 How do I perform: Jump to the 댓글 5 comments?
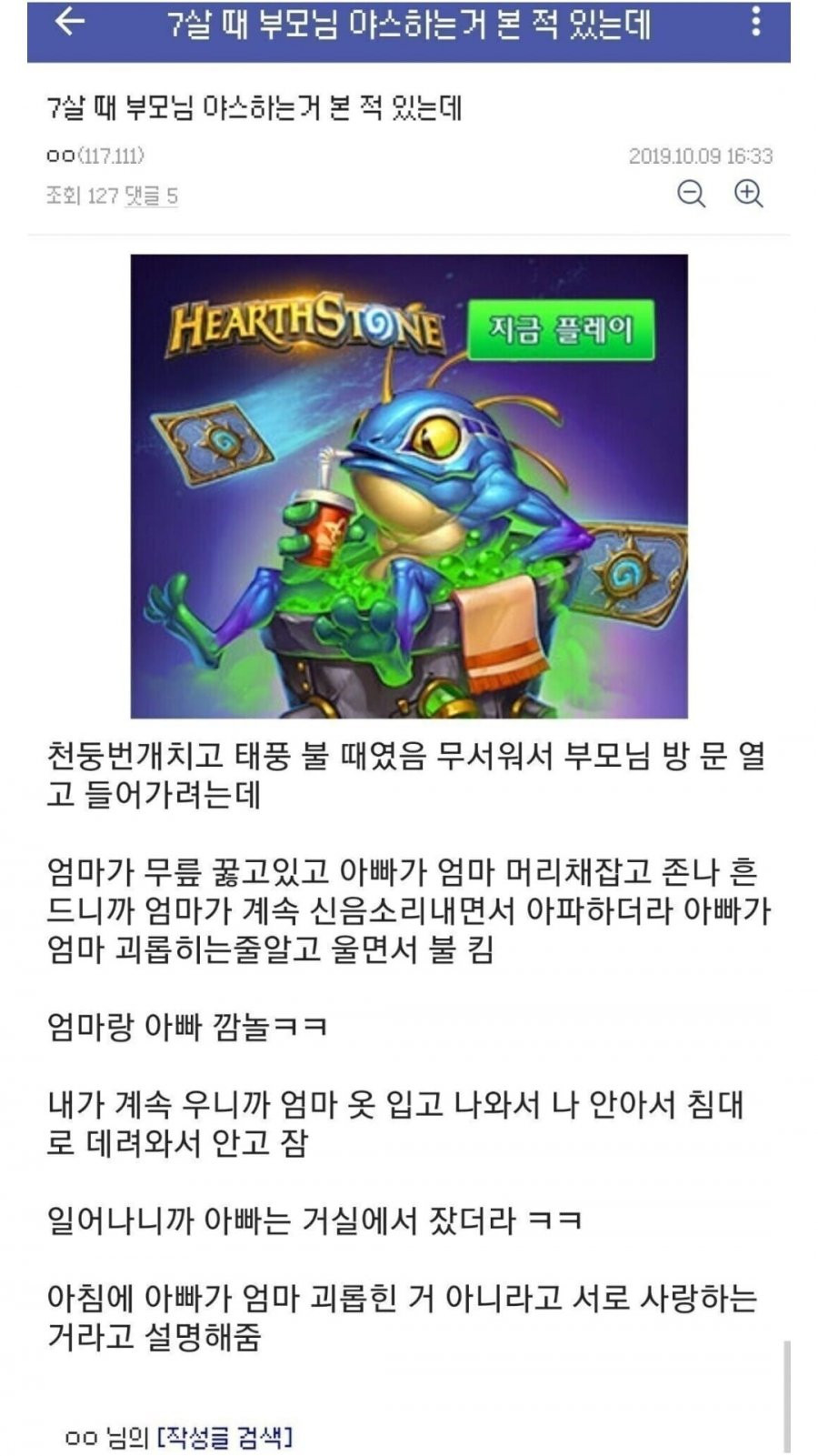[152, 196]
